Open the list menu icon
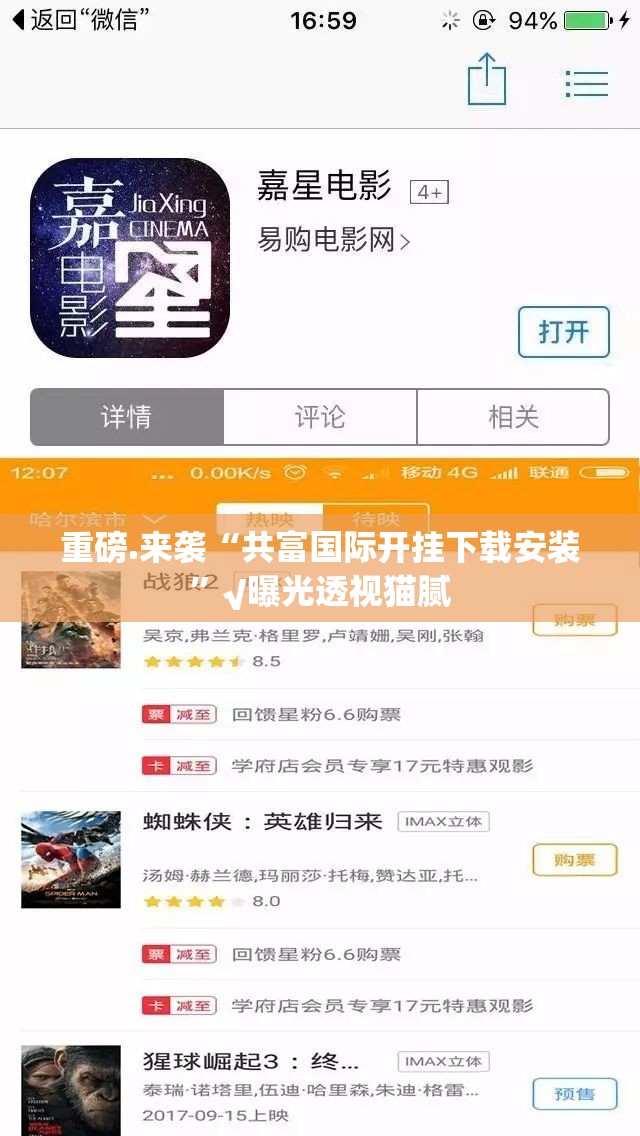Viewport: 640px width, 1136px height. (x=586, y=83)
